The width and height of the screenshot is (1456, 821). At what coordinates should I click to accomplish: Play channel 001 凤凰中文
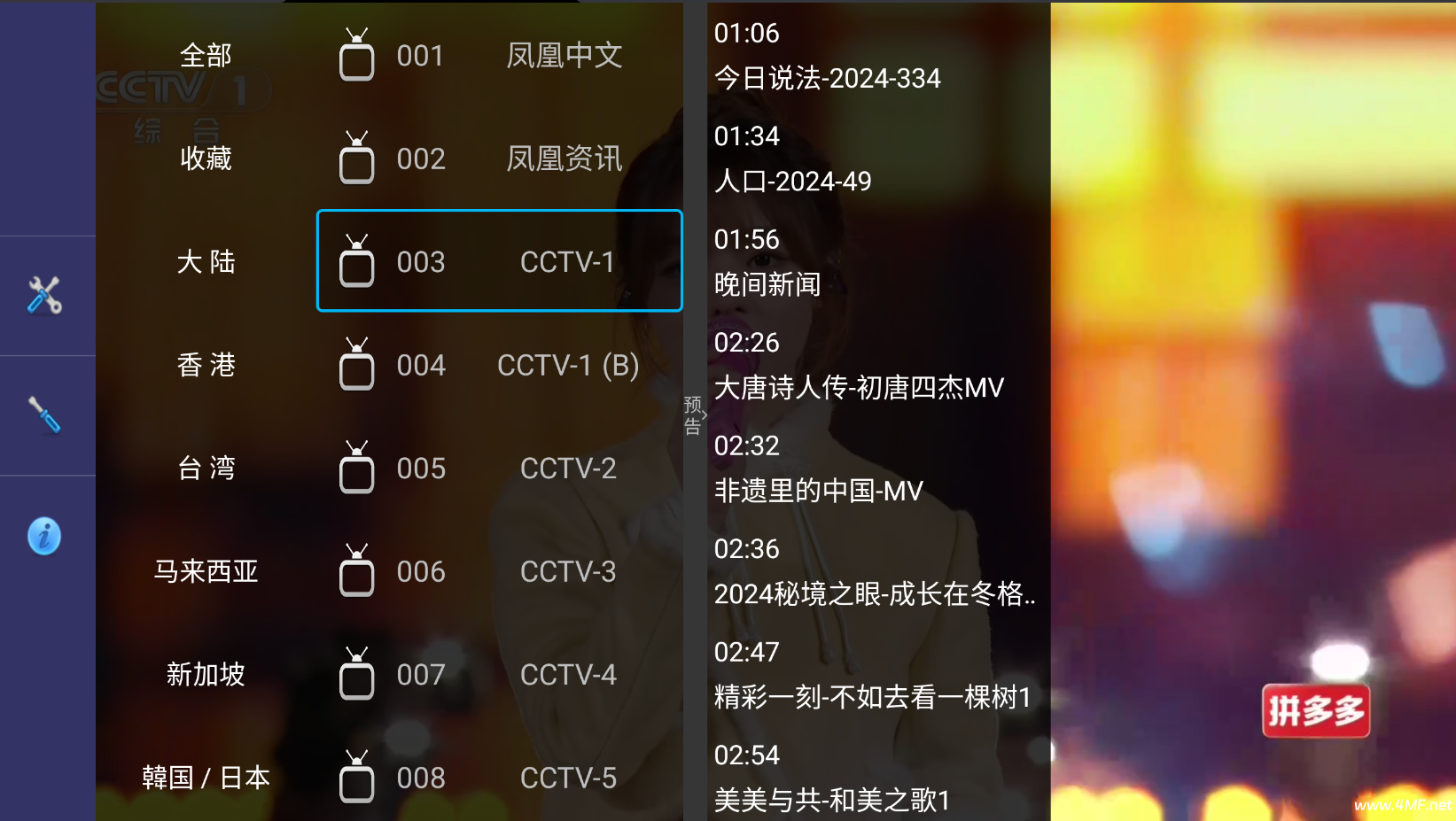[x=499, y=56]
